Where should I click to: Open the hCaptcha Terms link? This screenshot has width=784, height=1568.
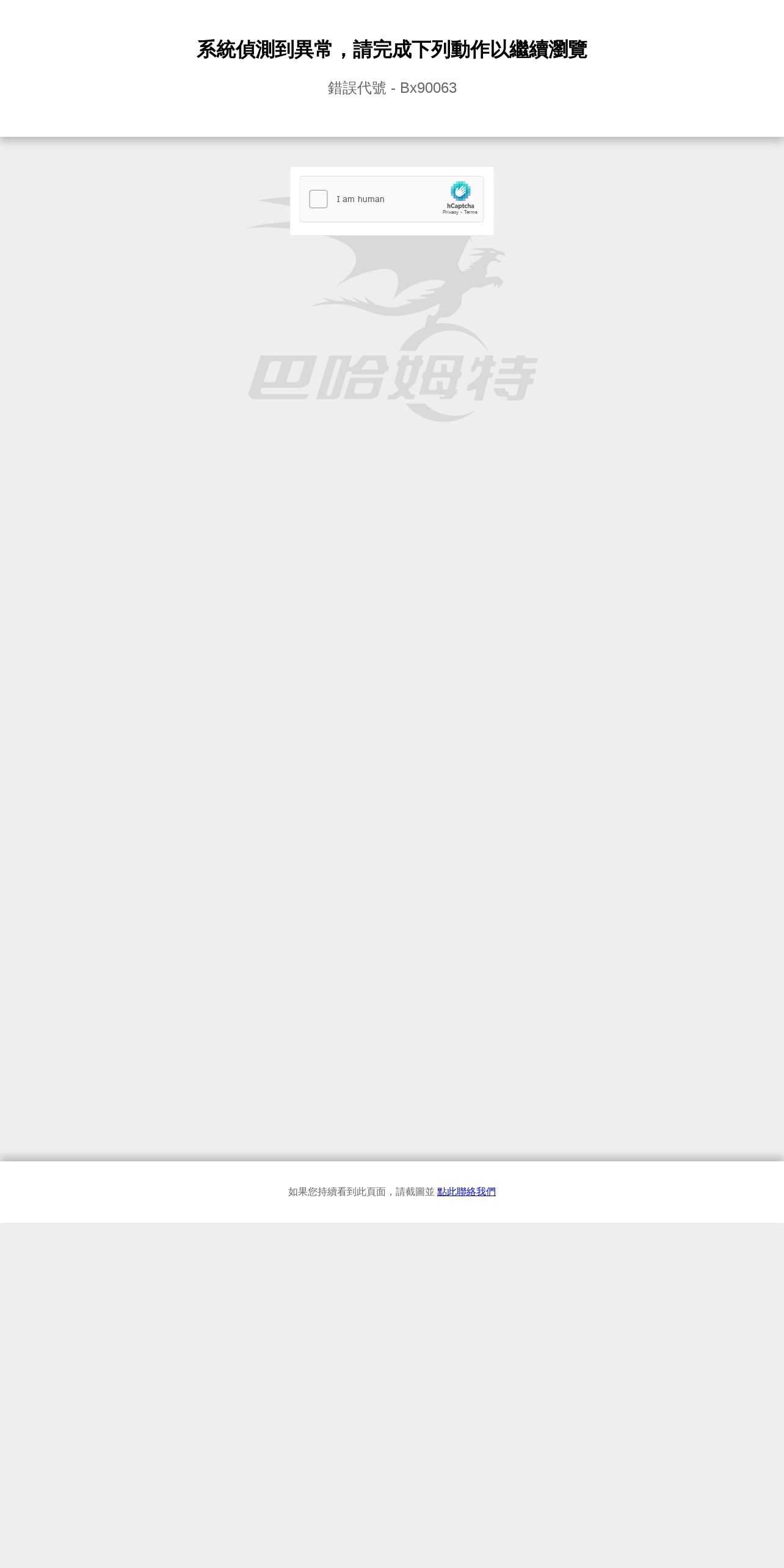(471, 212)
